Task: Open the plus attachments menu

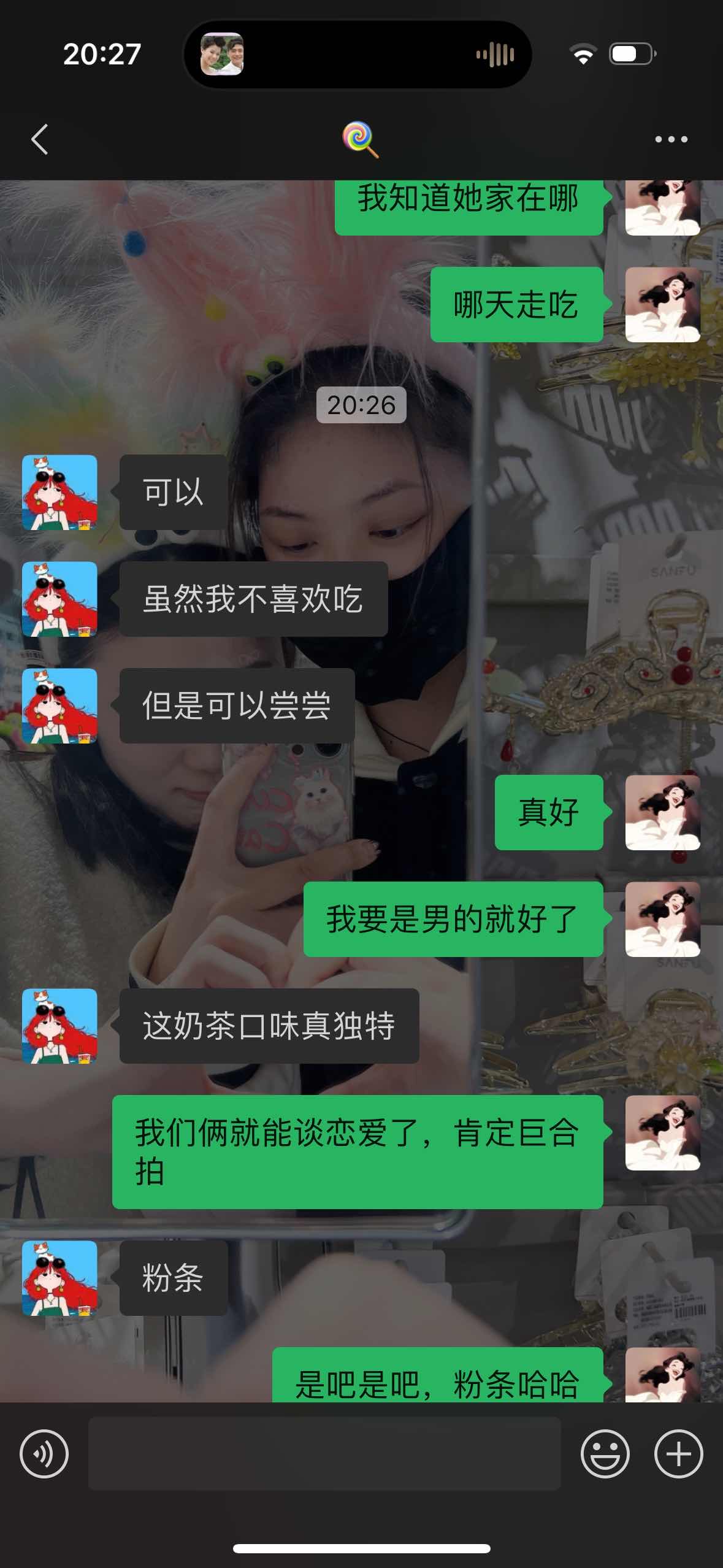Action: (x=678, y=1453)
